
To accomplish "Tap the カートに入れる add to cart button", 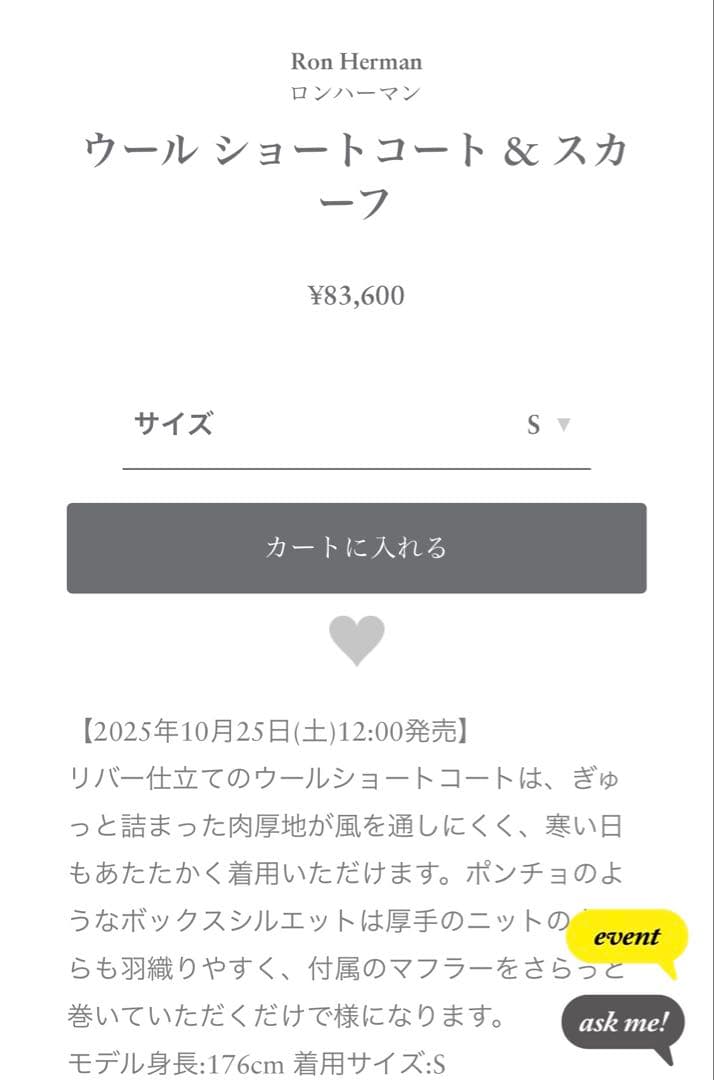I will click(356, 548).
